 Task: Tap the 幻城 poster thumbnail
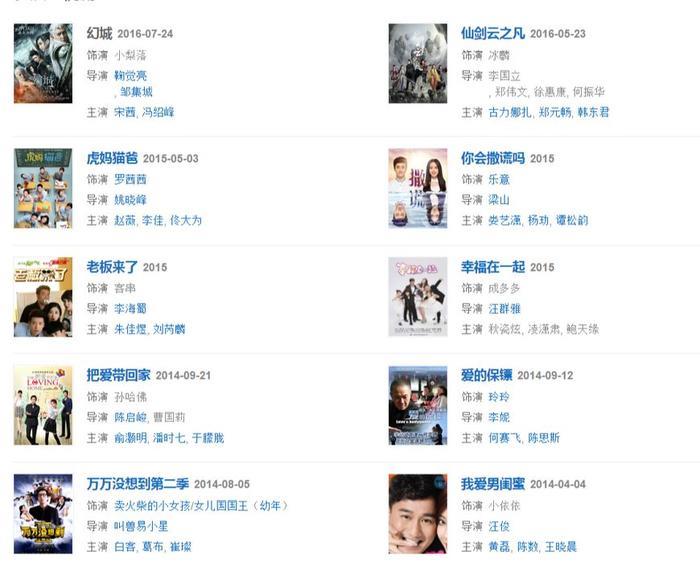(43, 63)
